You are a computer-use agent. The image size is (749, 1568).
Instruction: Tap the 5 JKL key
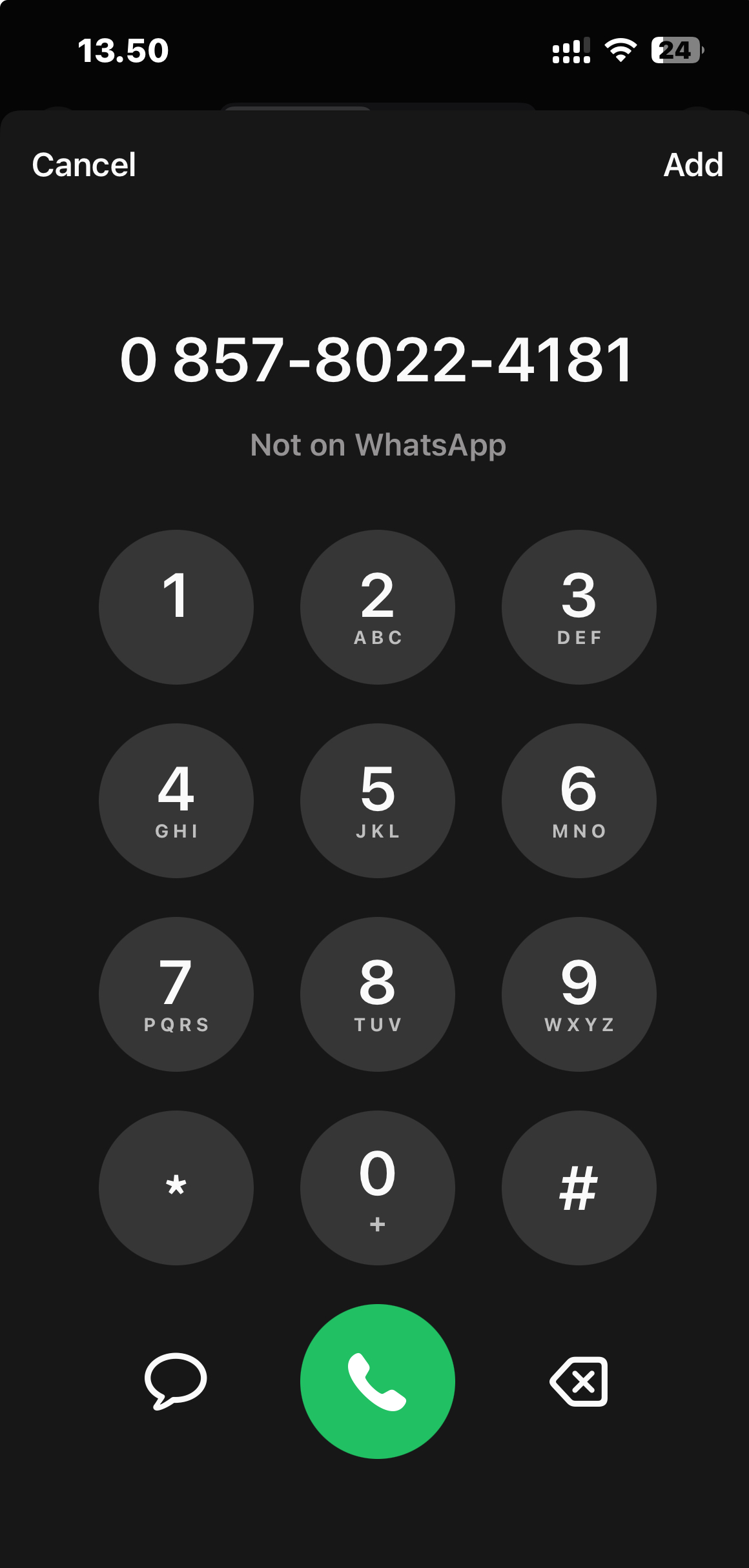click(377, 801)
